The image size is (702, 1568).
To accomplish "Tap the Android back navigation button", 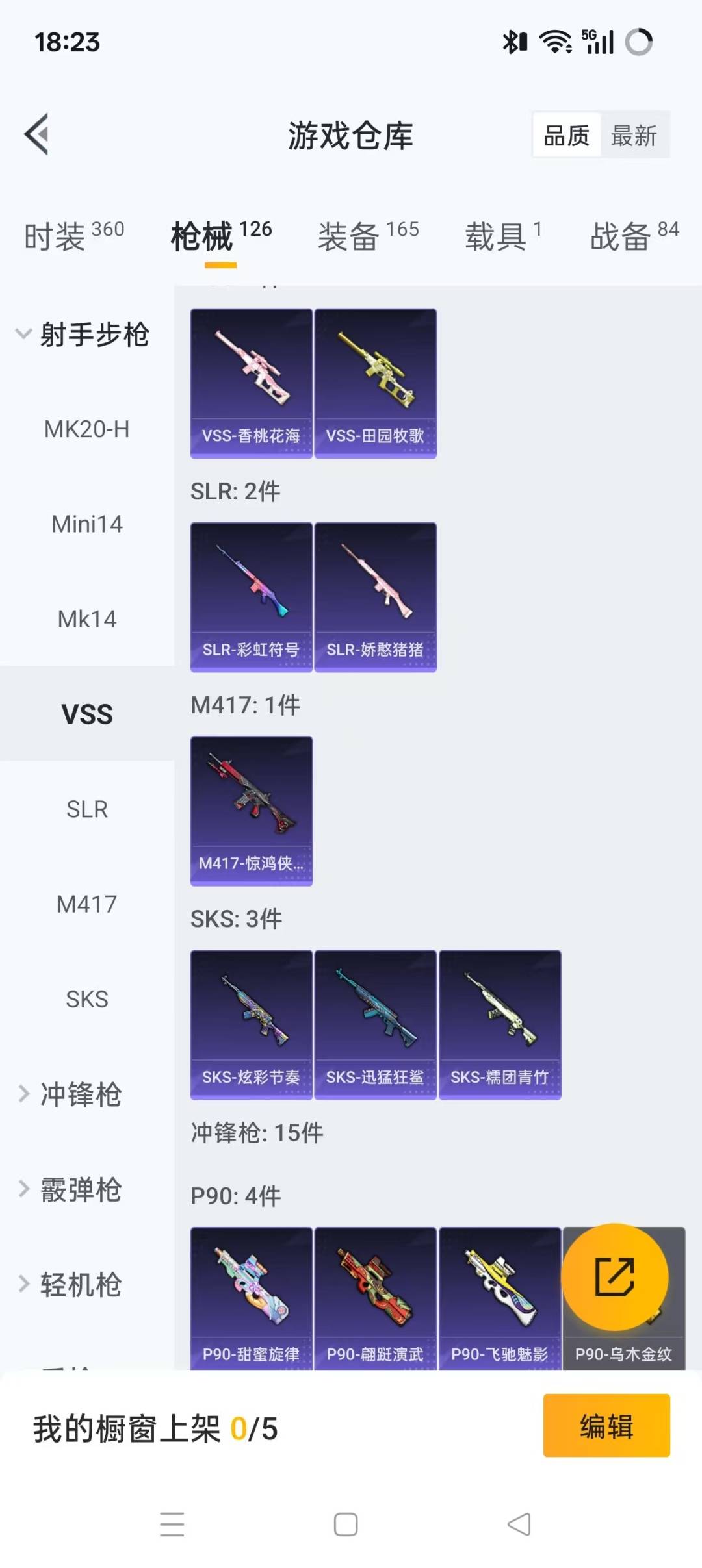I will [519, 1524].
